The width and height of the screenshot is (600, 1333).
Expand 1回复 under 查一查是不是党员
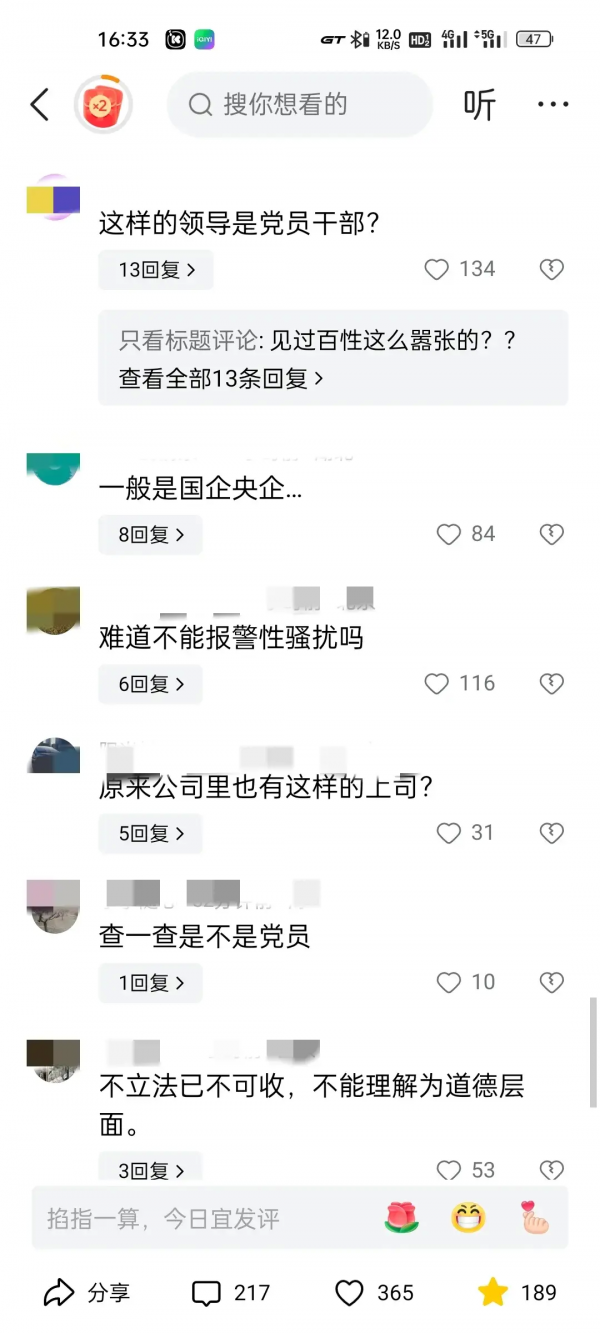pyautogui.click(x=151, y=983)
